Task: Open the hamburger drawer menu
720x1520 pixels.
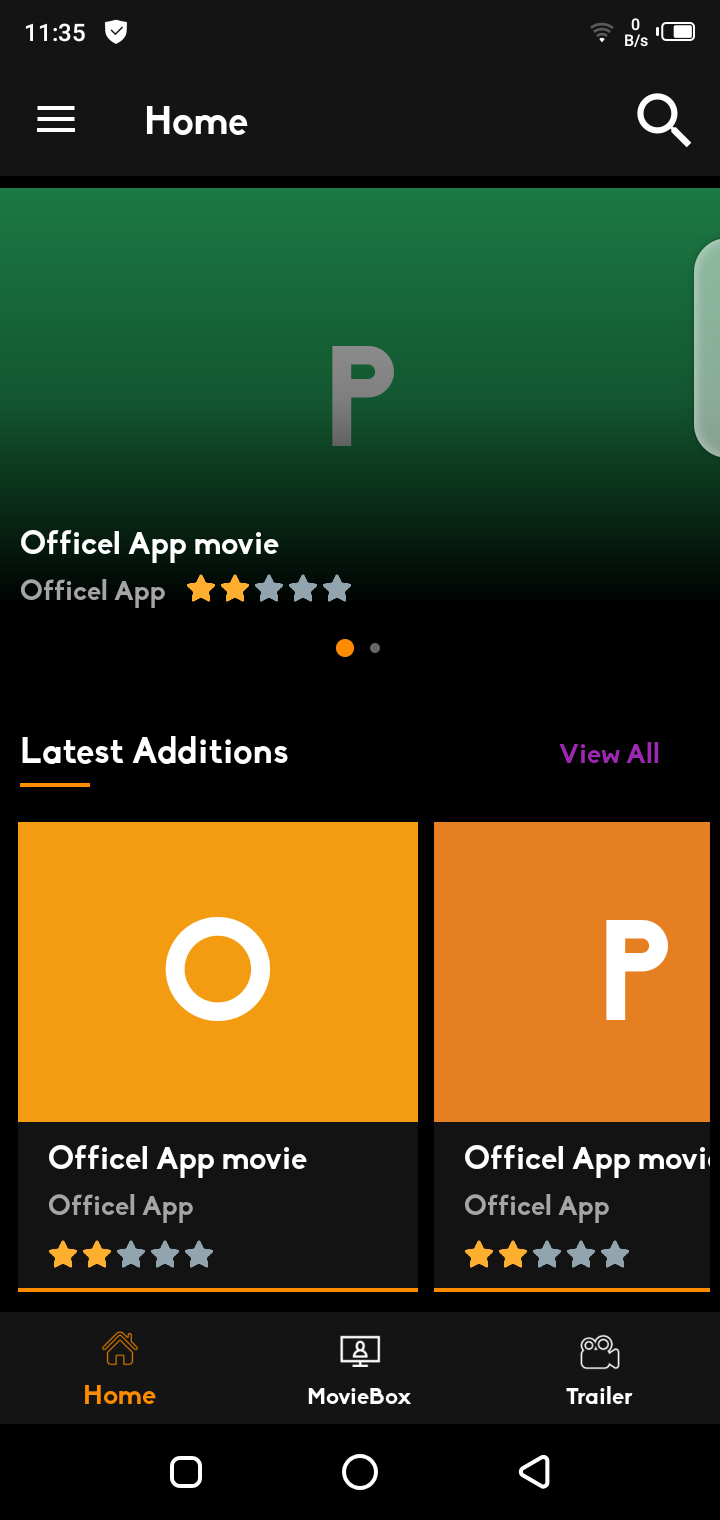Action: [56, 121]
